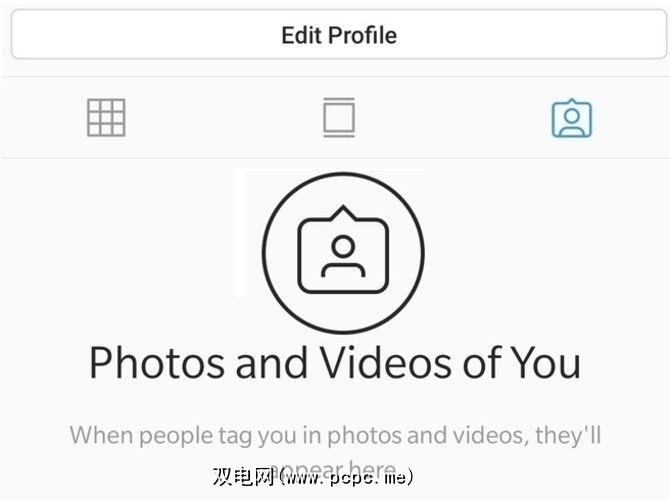The width and height of the screenshot is (670, 500).
Task: Select the tagged photos tab
Action: pos(572,118)
